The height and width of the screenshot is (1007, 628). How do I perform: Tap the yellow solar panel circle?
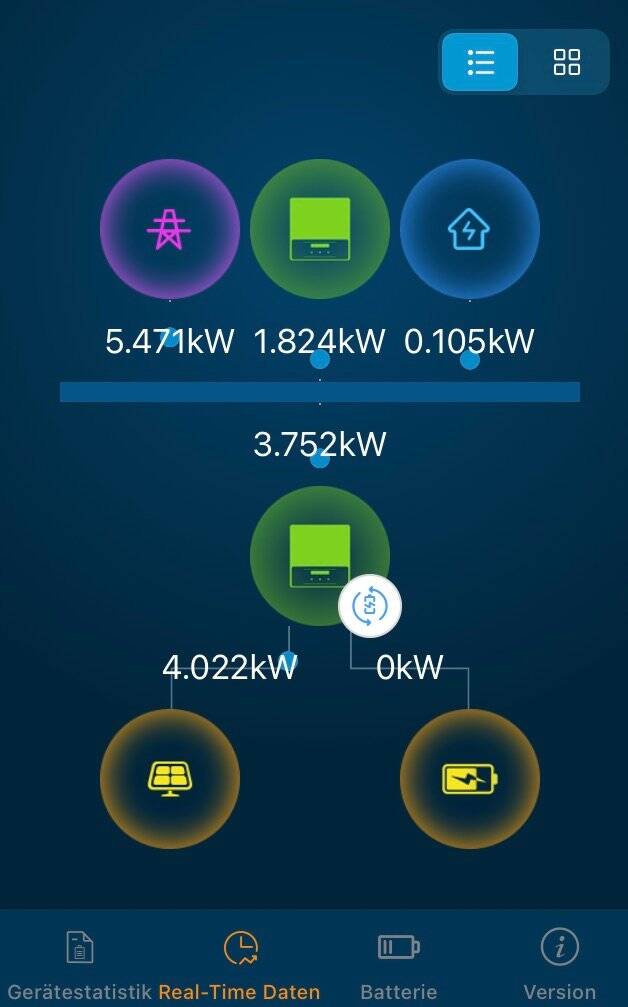coord(170,778)
